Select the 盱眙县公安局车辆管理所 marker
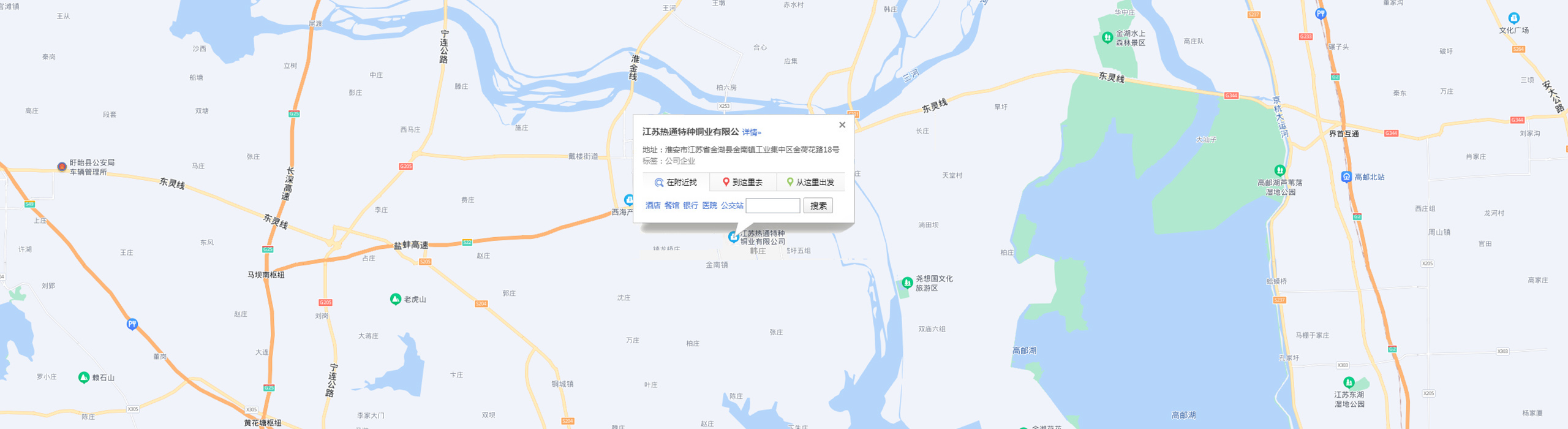The width and height of the screenshot is (1568, 429). coord(62,167)
